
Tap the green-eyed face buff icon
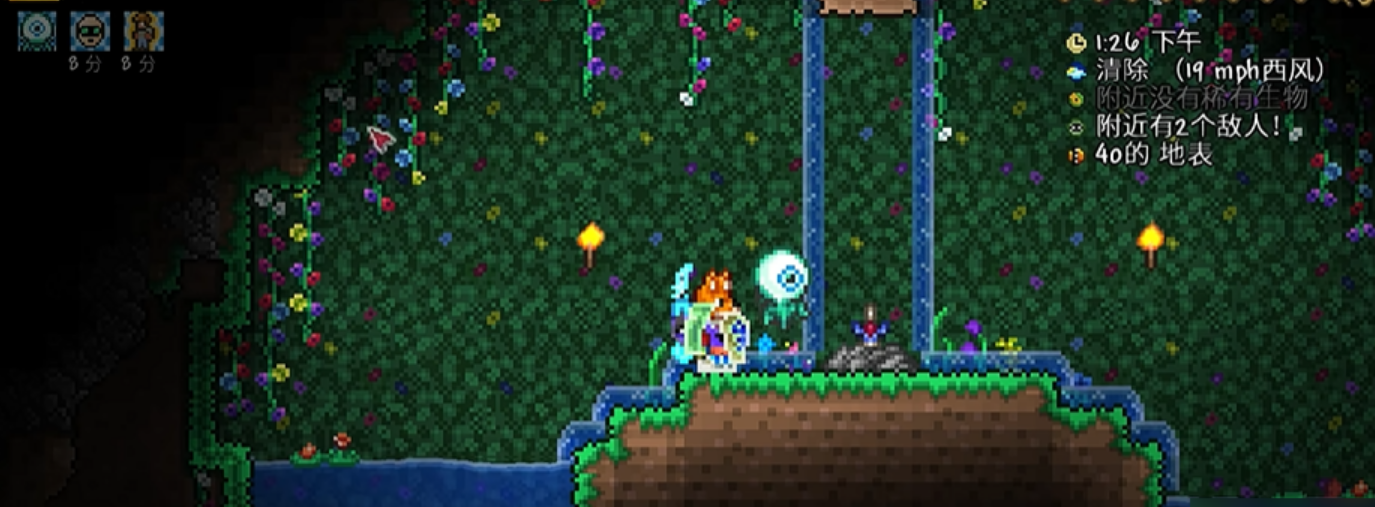click(90, 31)
